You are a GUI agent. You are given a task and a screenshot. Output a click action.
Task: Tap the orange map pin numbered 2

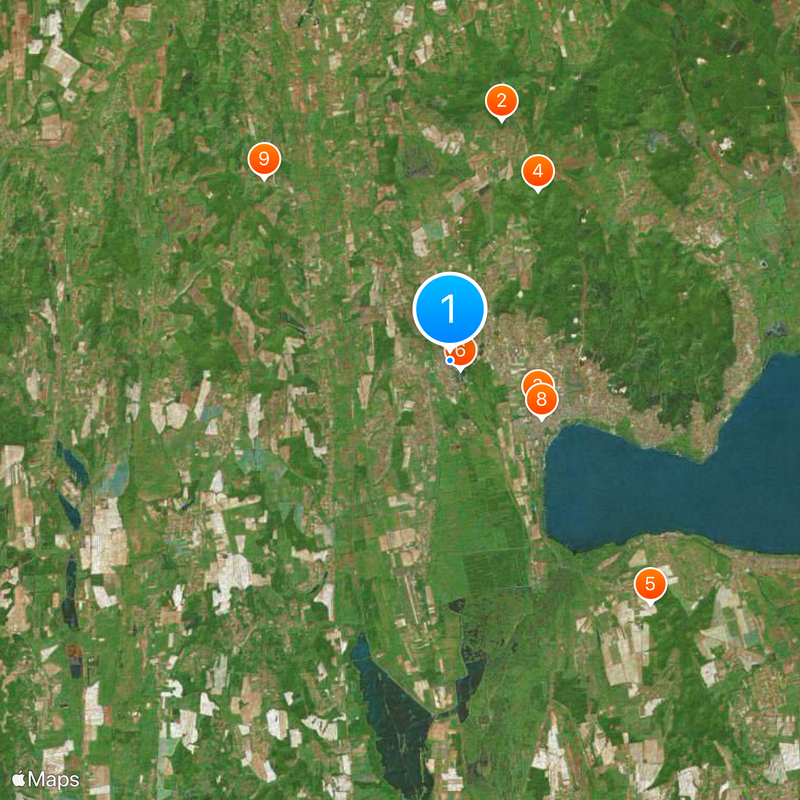501,101
